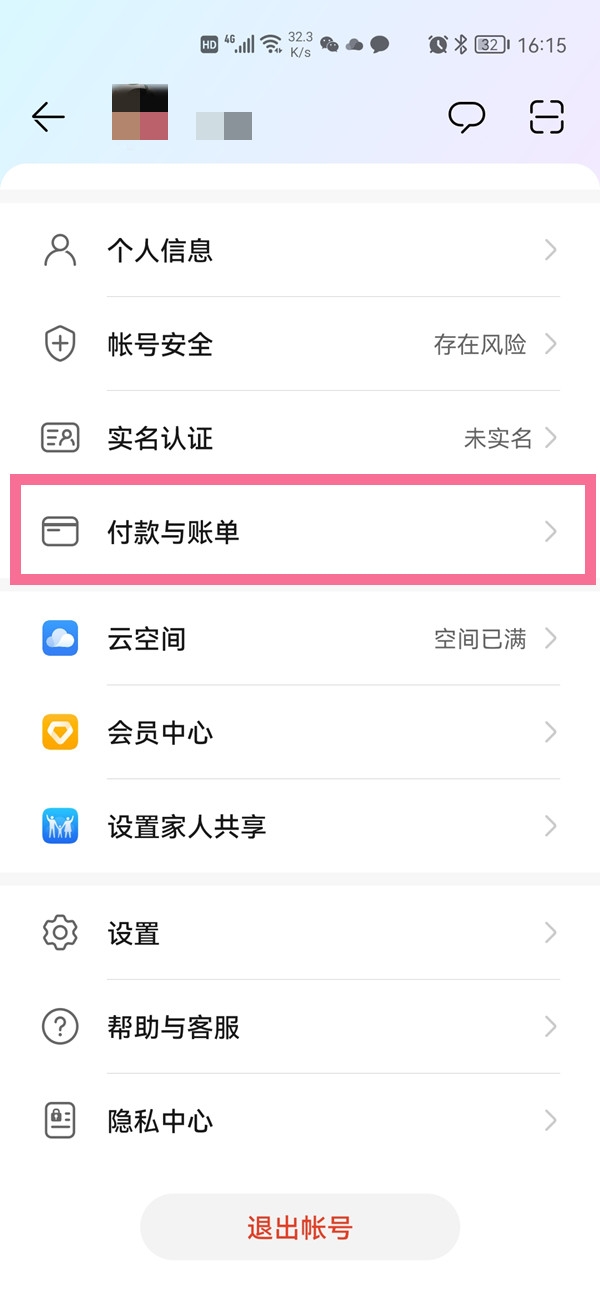This screenshot has width=600, height=1300.
Task: Open 付款与账单
Action: point(300,532)
